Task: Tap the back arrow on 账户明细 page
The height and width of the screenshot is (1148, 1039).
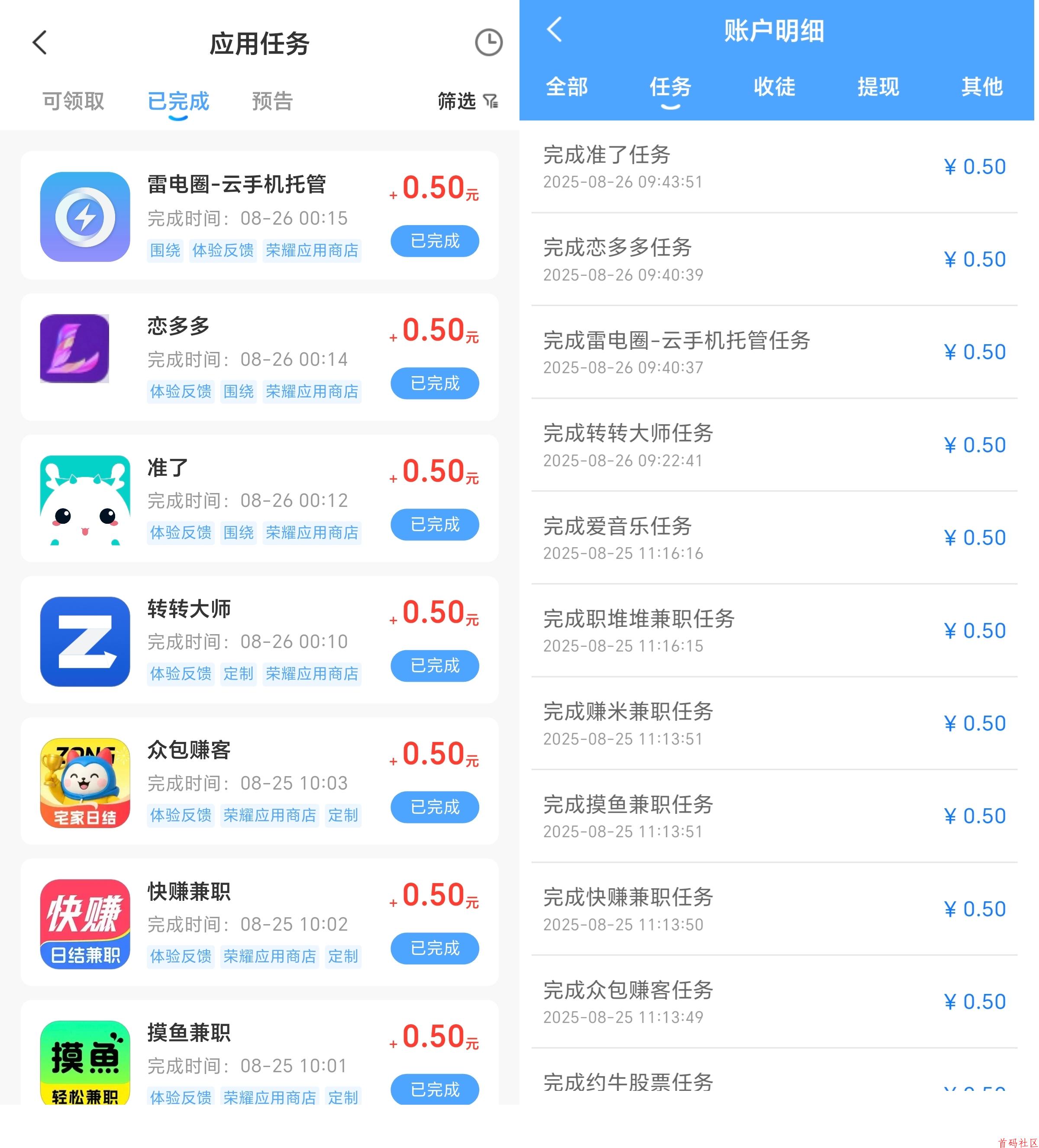Action: (553, 31)
